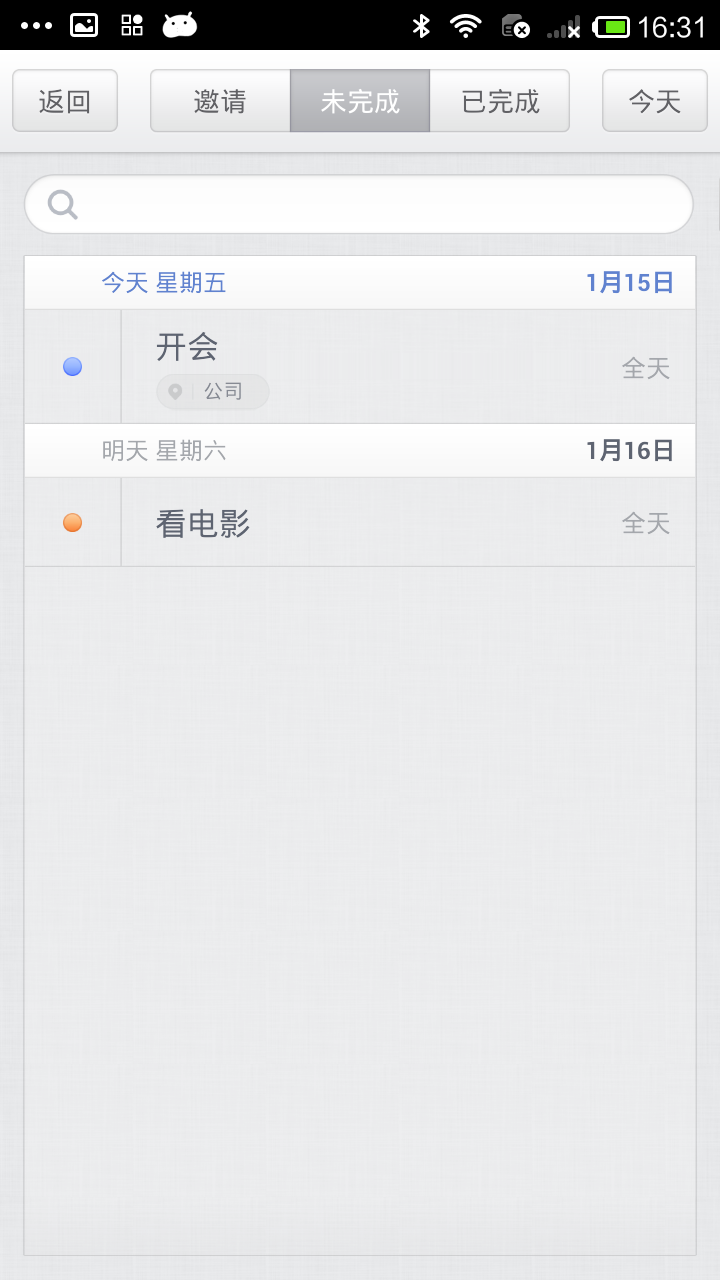Tap the search magnifier icon
This screenshot has height=1280, width=720.
(62, 204)
